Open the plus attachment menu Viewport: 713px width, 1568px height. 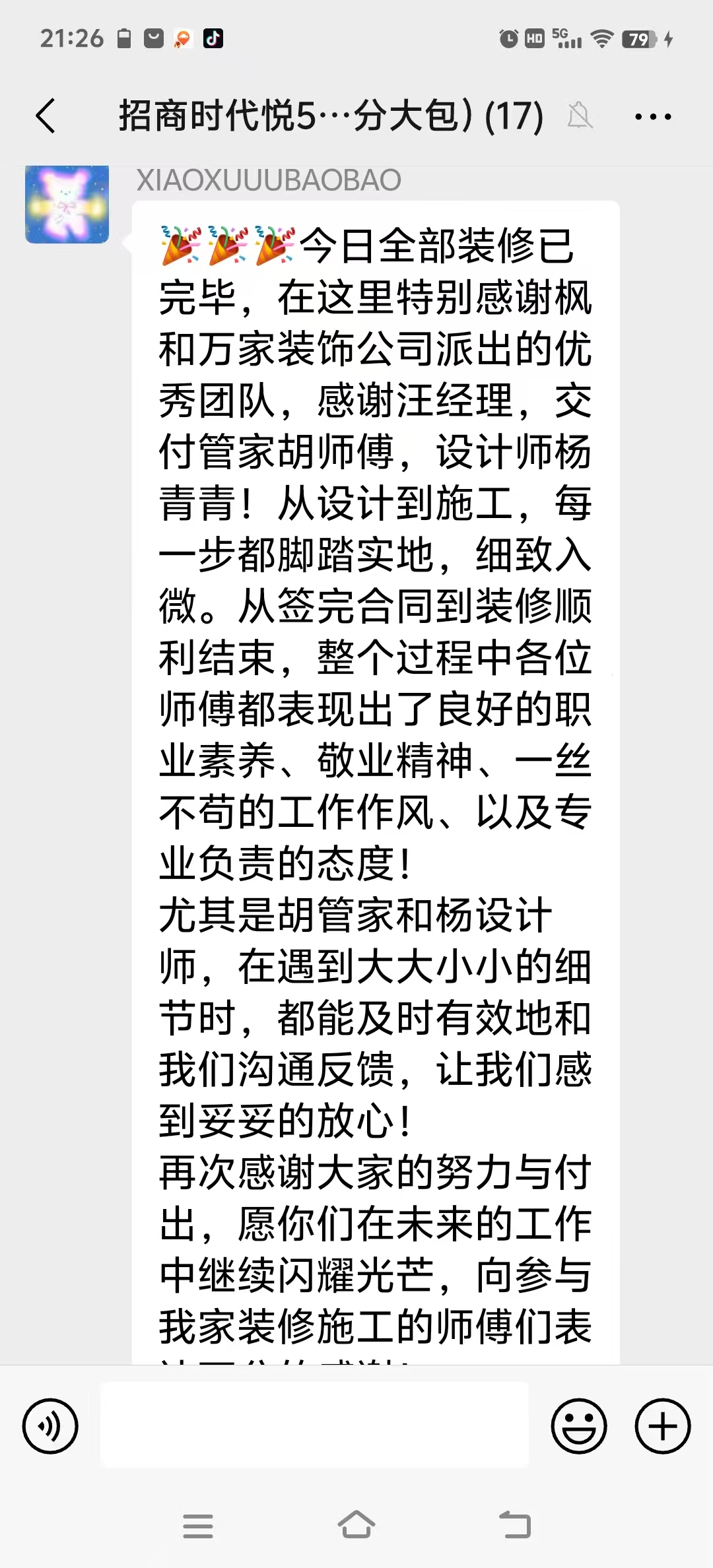tap(663, 1425)
